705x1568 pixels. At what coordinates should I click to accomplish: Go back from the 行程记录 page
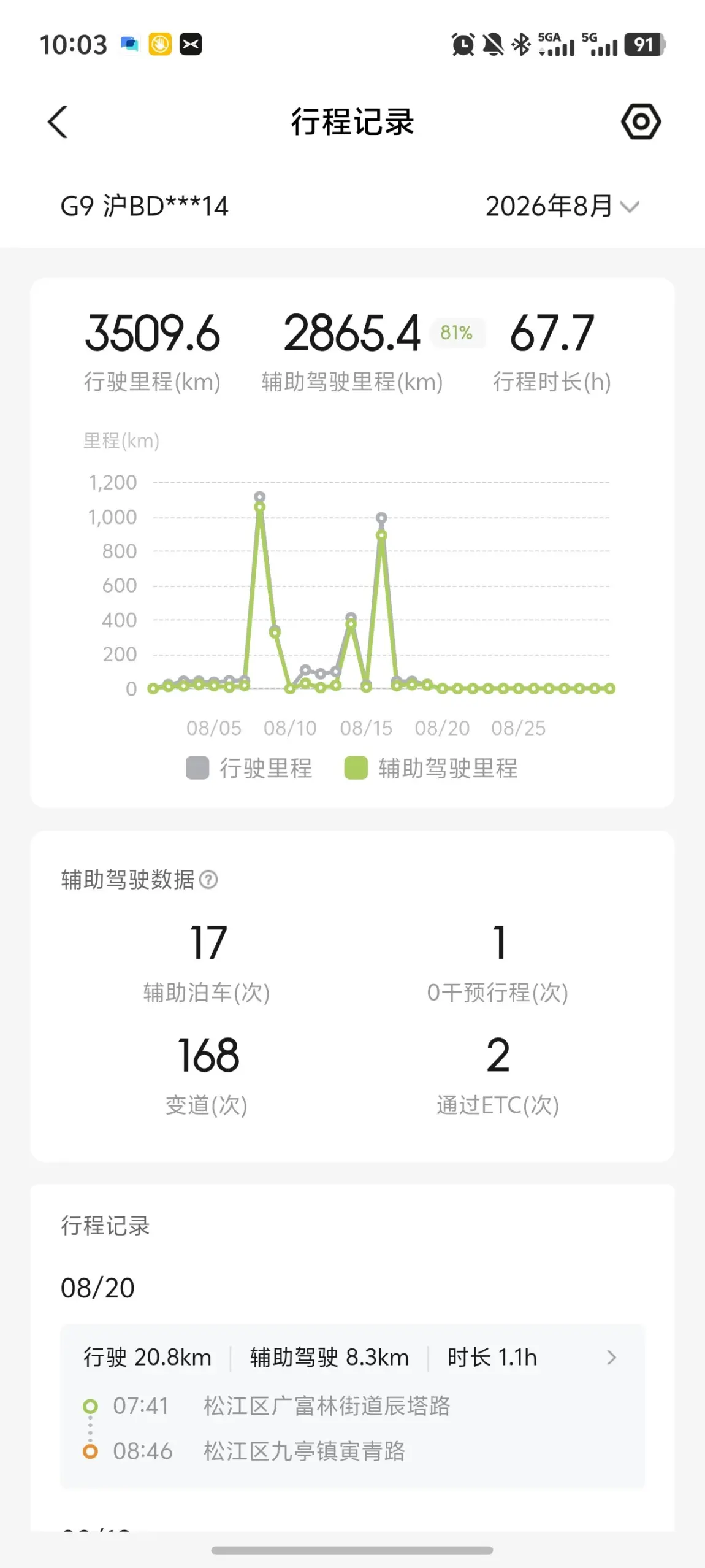58,122
